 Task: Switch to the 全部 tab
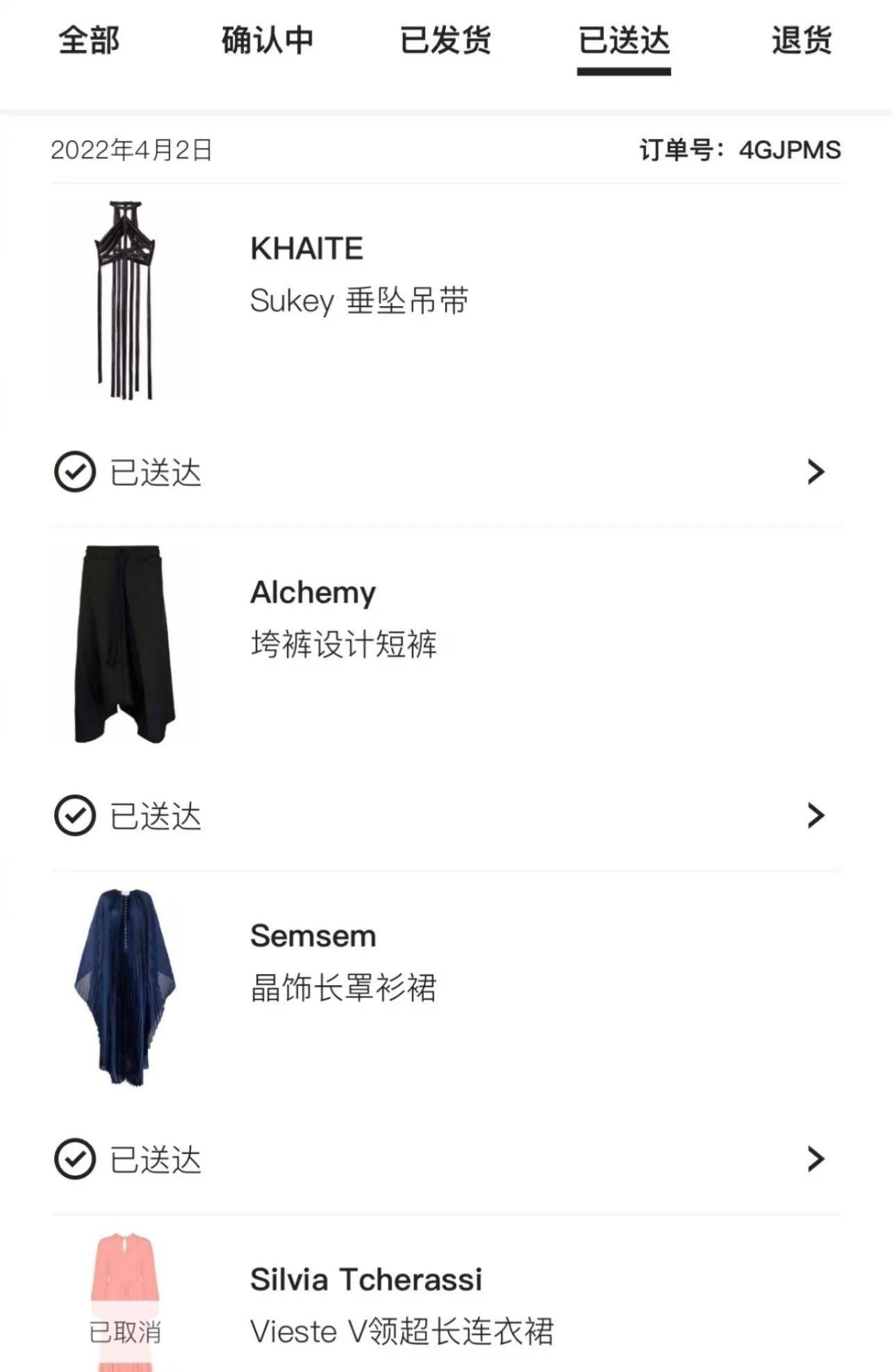pos(89,40)
